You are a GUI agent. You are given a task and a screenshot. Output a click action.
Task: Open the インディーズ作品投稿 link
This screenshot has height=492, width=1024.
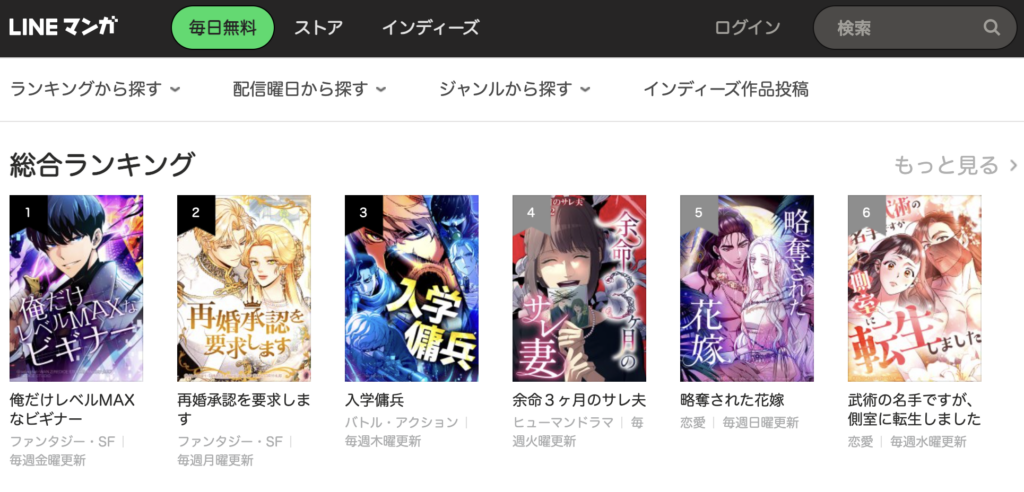click(x=726, y=89)
